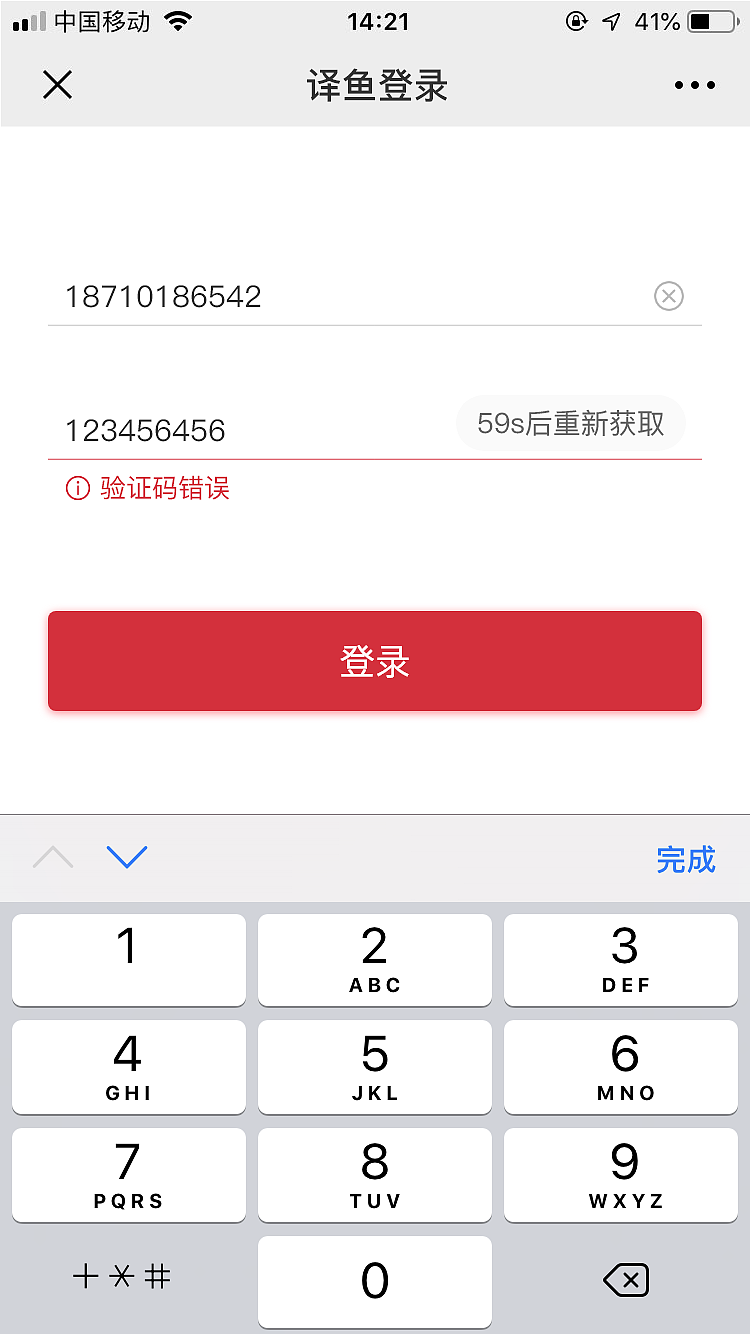Open more options via the ellipsis menu
This screenshot has width=750, height=1334.
point(694,85)
